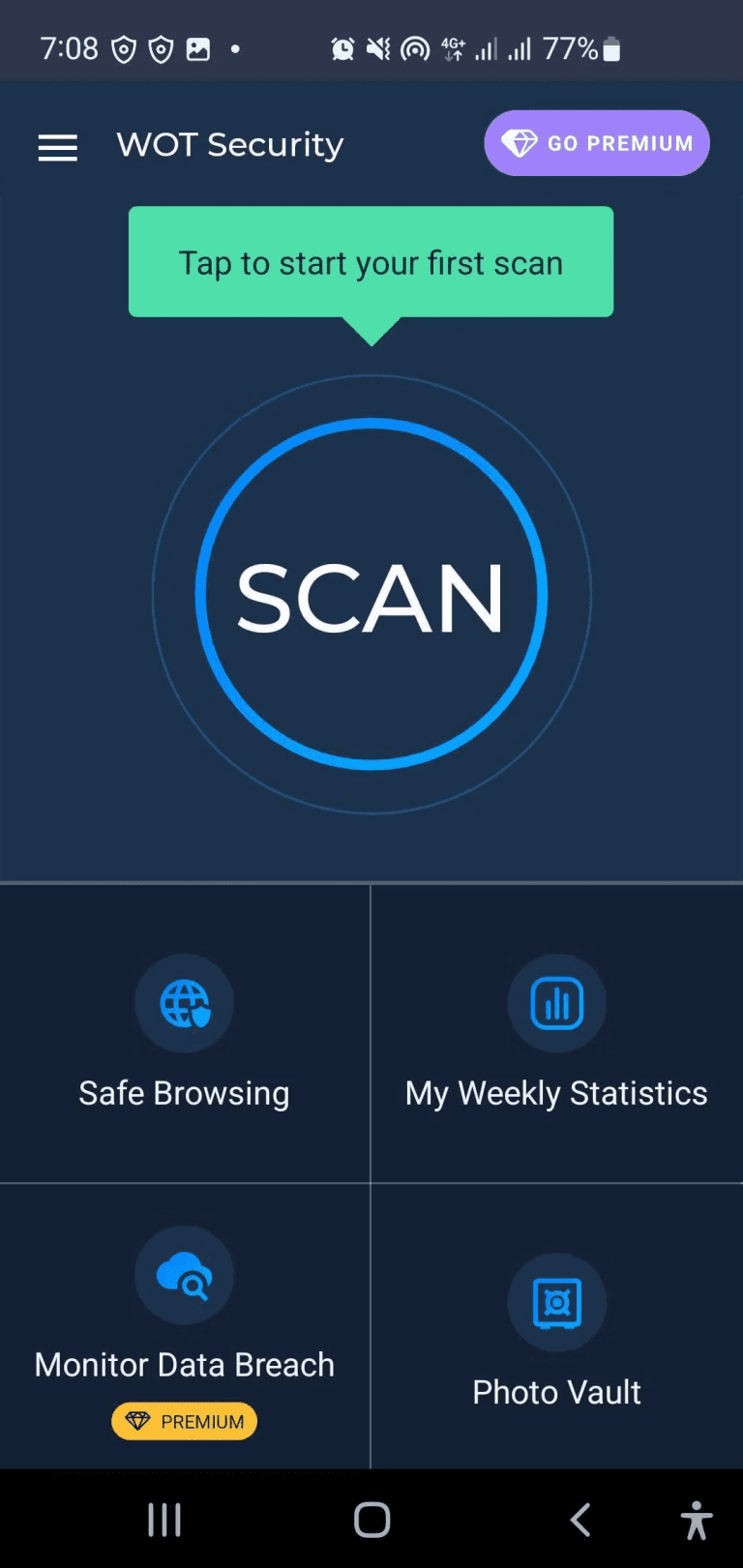Viewport: 743px width, 1568px height.
Task: Open recent apps from navigation bar
Action: [164, 1520]
